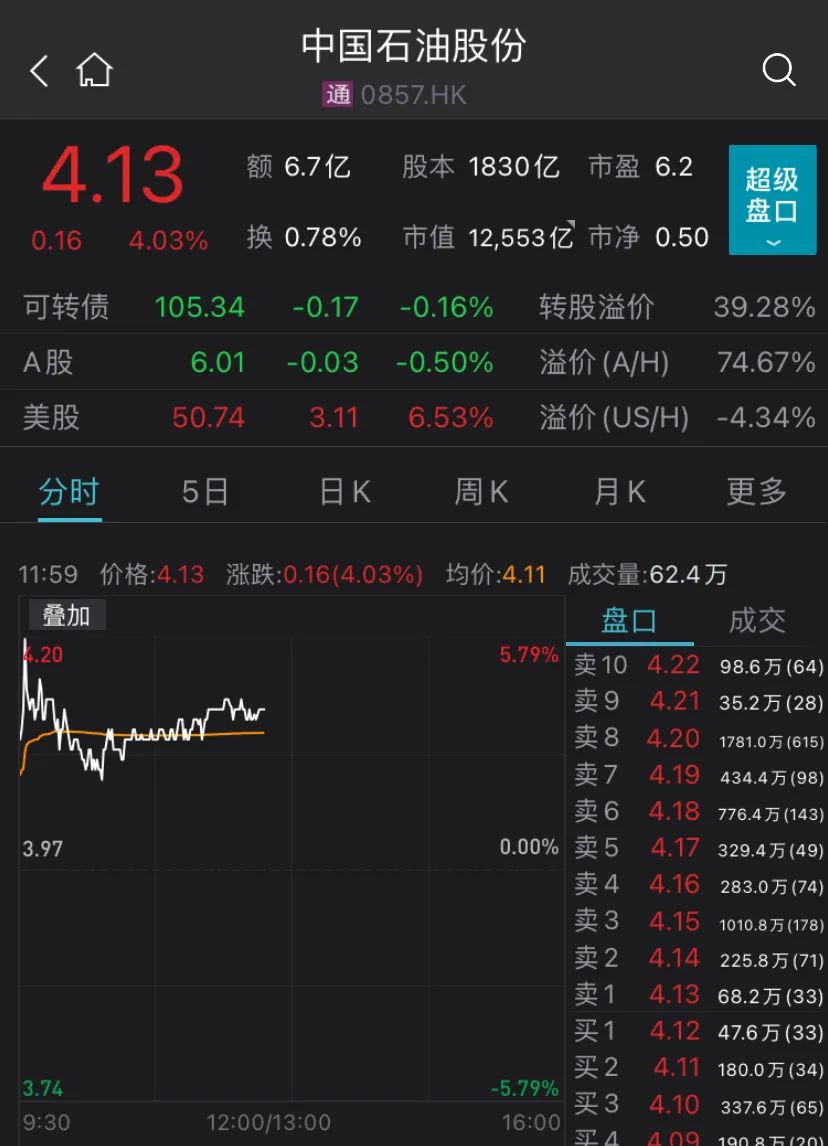
Task: Switch on the 成交 transactions view
Action: point(757,620)
